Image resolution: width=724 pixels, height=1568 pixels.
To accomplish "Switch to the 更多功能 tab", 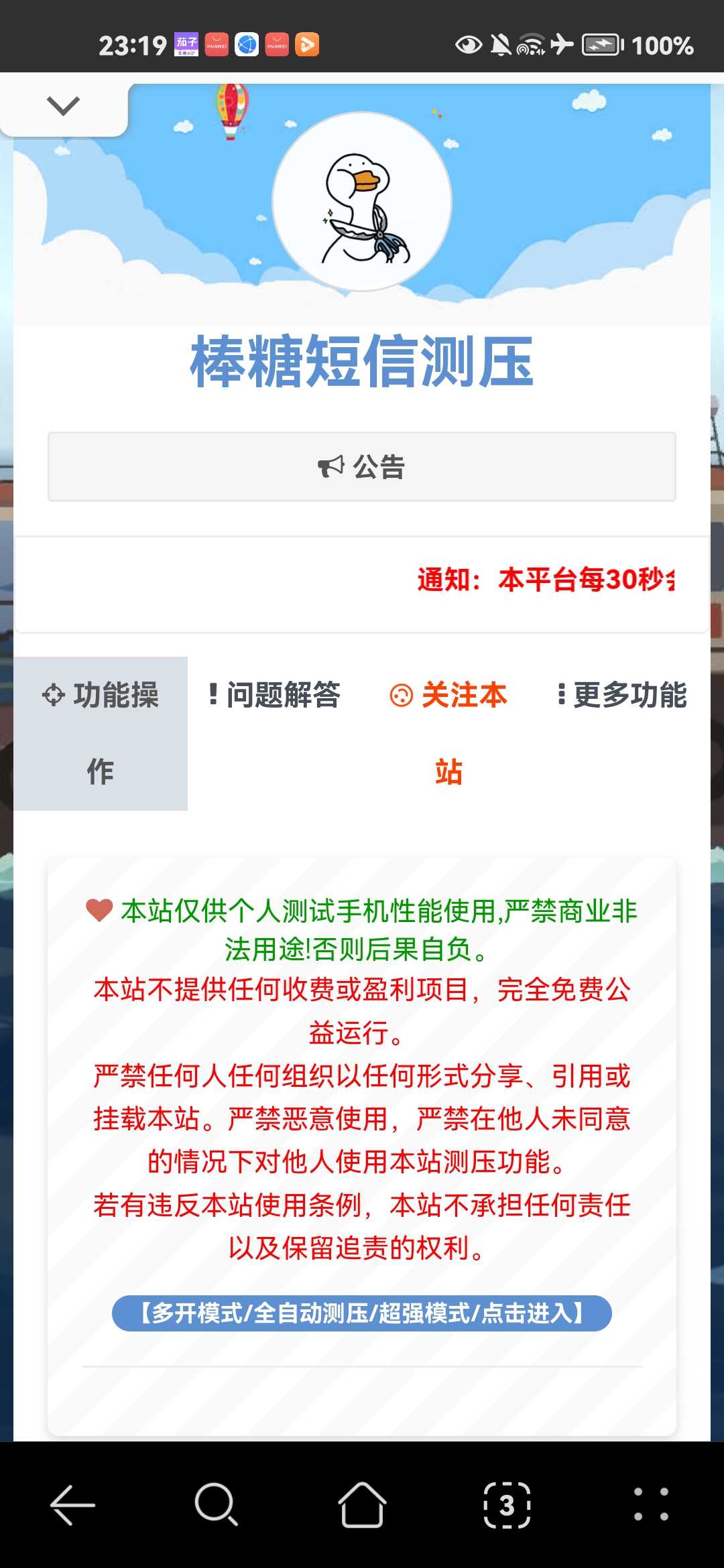I will point(623,695).
